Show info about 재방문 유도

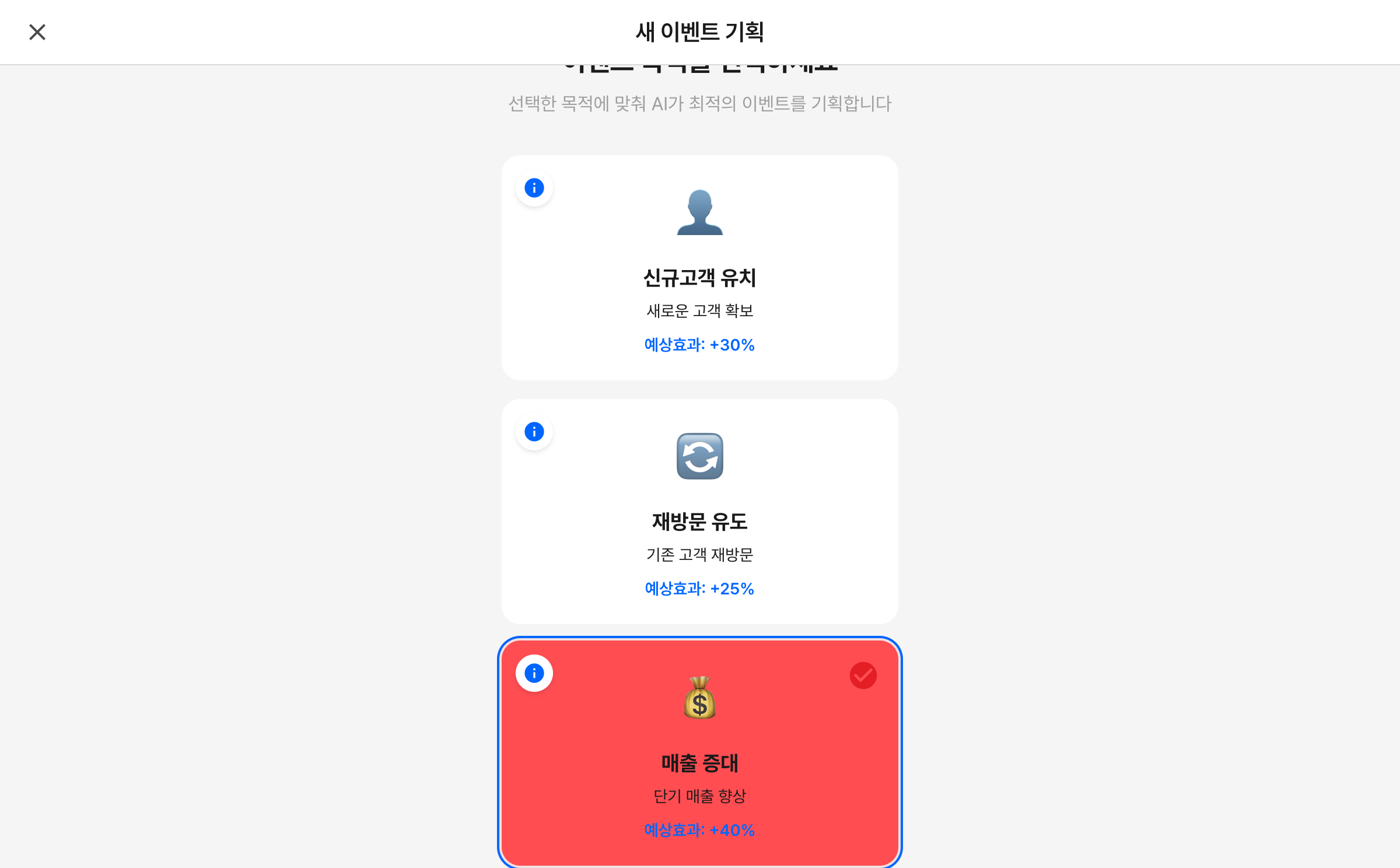(x=534, y=432)
